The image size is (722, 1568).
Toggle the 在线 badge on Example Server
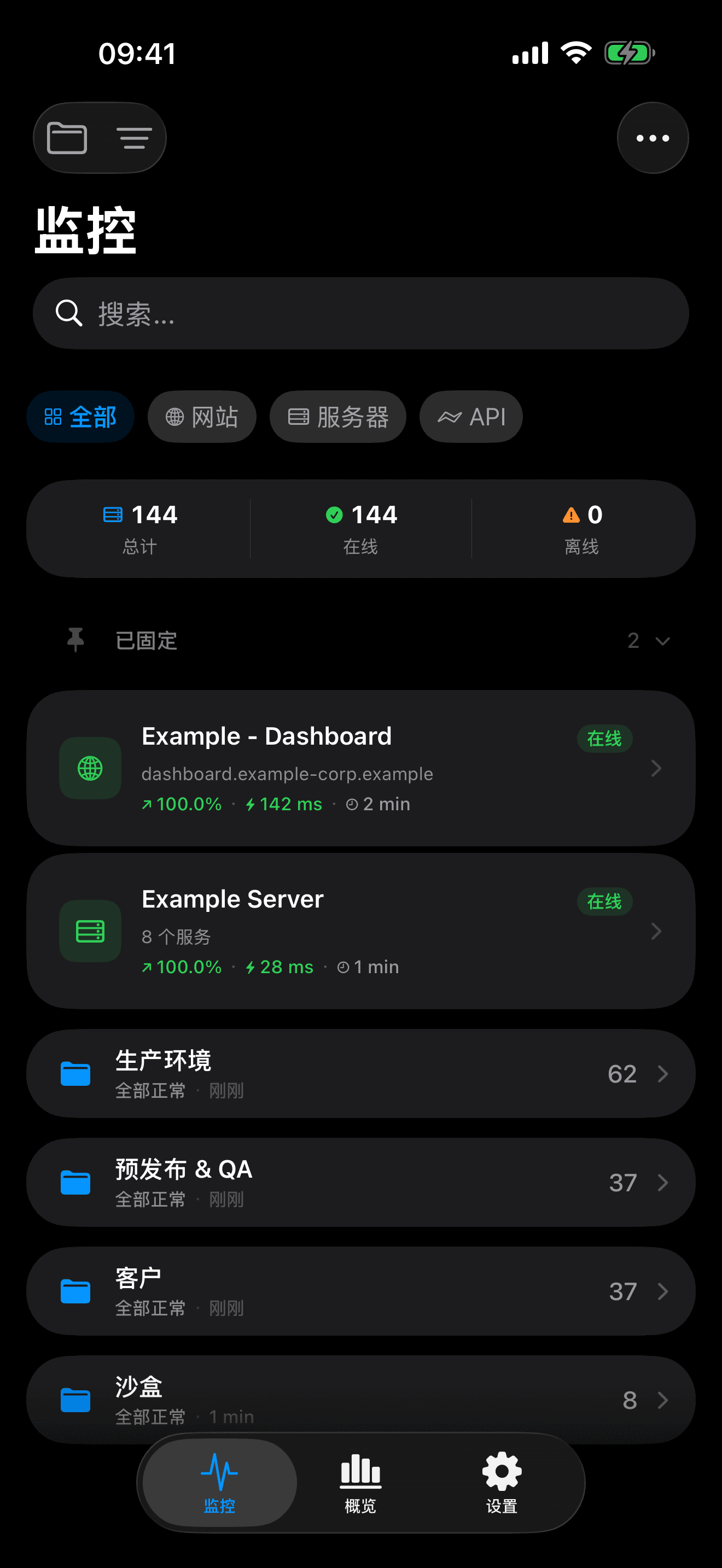pos(604,902)
